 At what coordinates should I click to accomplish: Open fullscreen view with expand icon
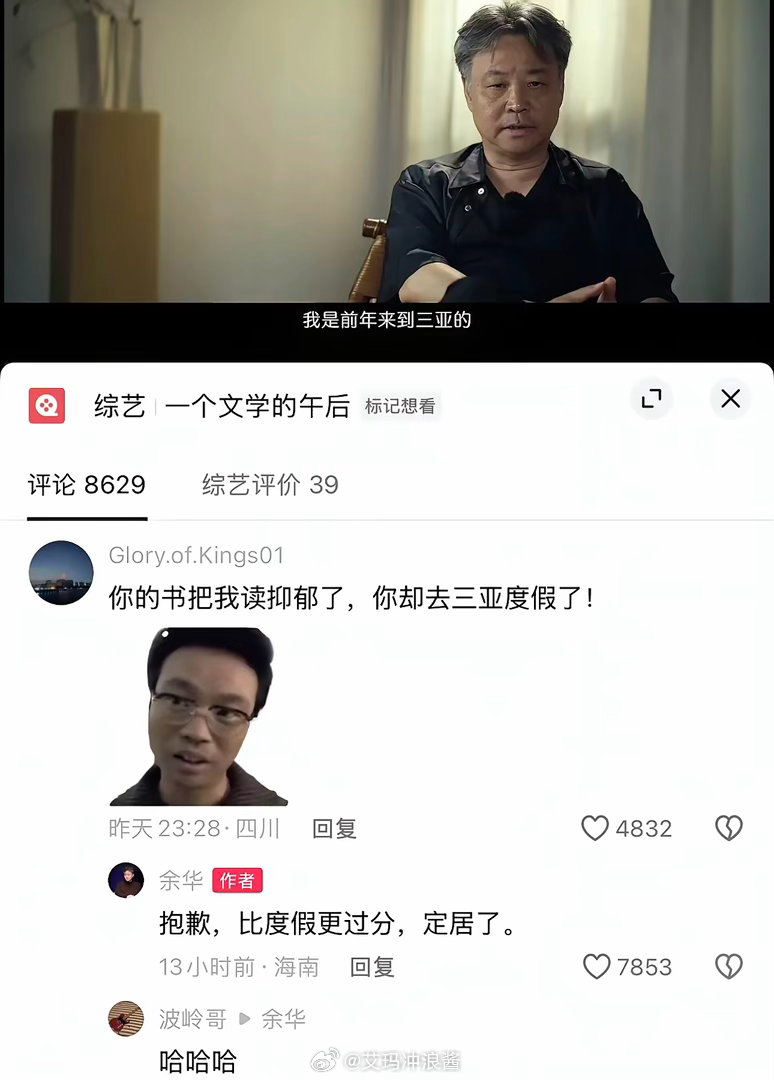(x=652, y=398)
